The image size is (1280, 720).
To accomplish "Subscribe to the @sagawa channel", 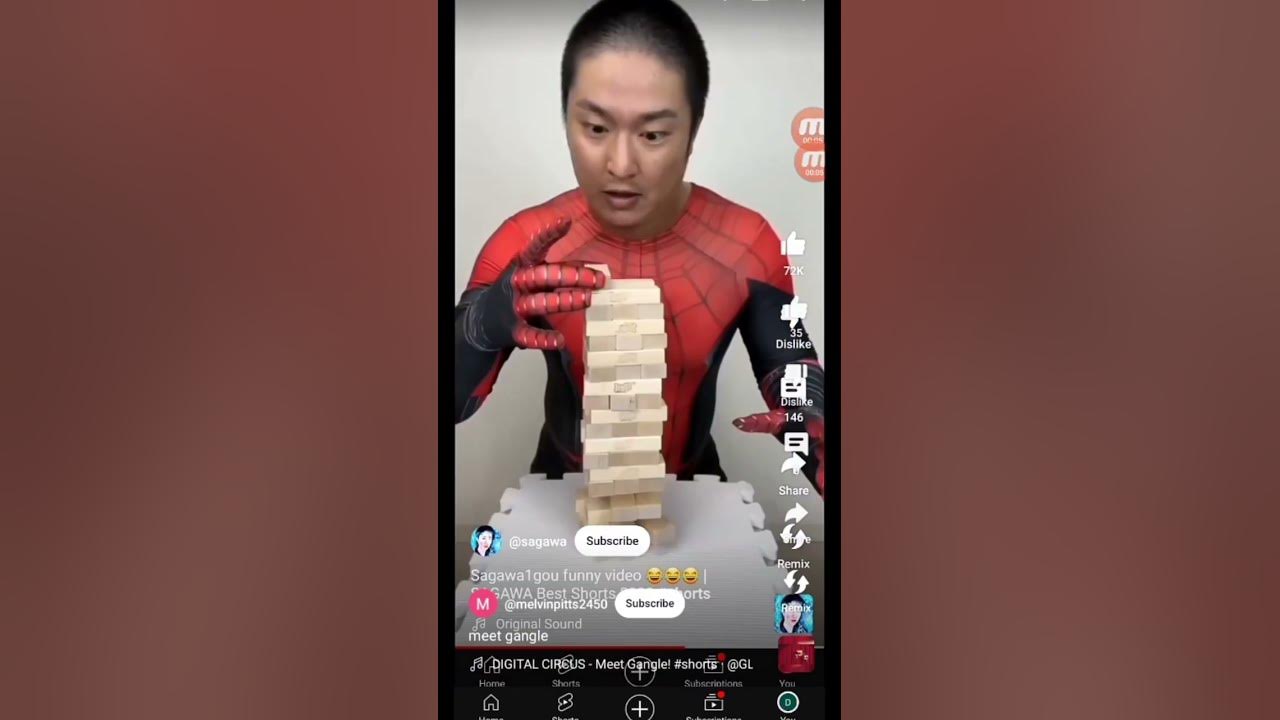I will pos(612,541).
